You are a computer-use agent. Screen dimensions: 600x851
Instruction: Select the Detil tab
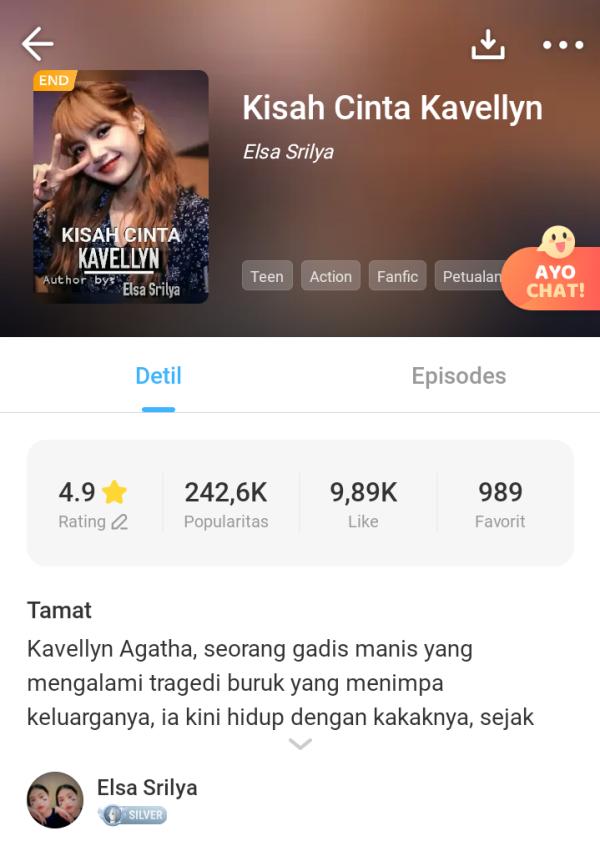point(158,376)
